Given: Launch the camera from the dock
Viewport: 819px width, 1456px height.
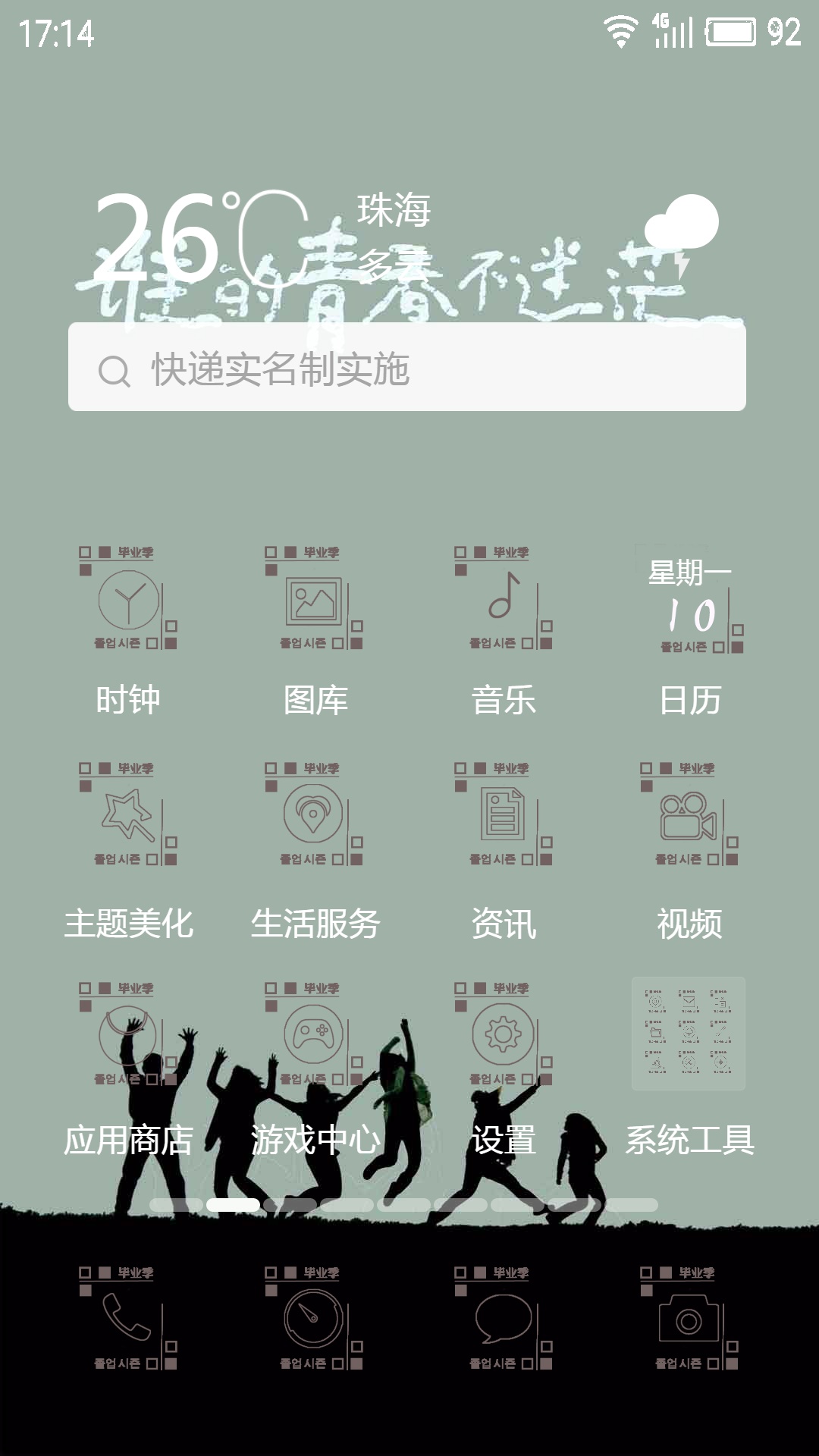Looking at the screenshot, I should coord(689,1319).
